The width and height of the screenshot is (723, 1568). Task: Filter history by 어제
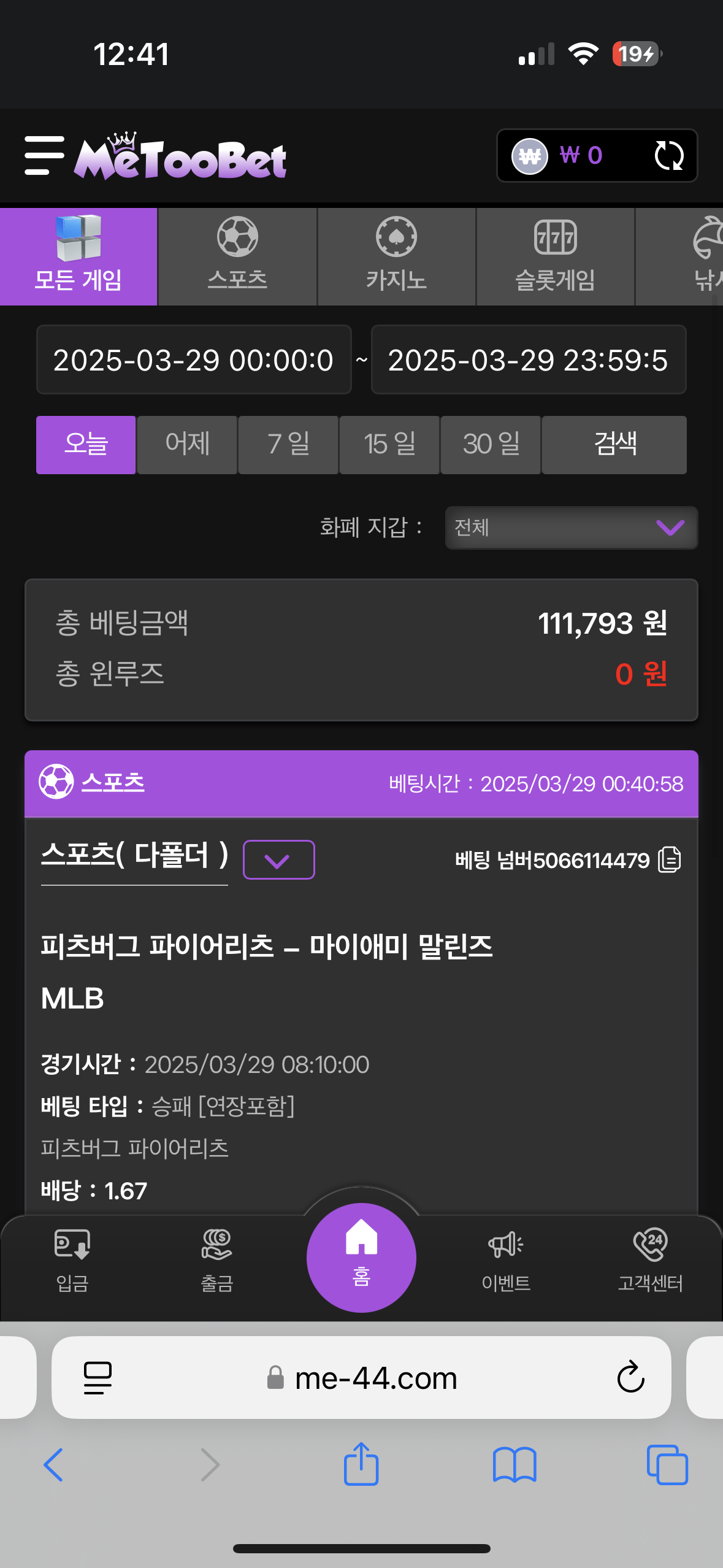[x=187, y=445]
